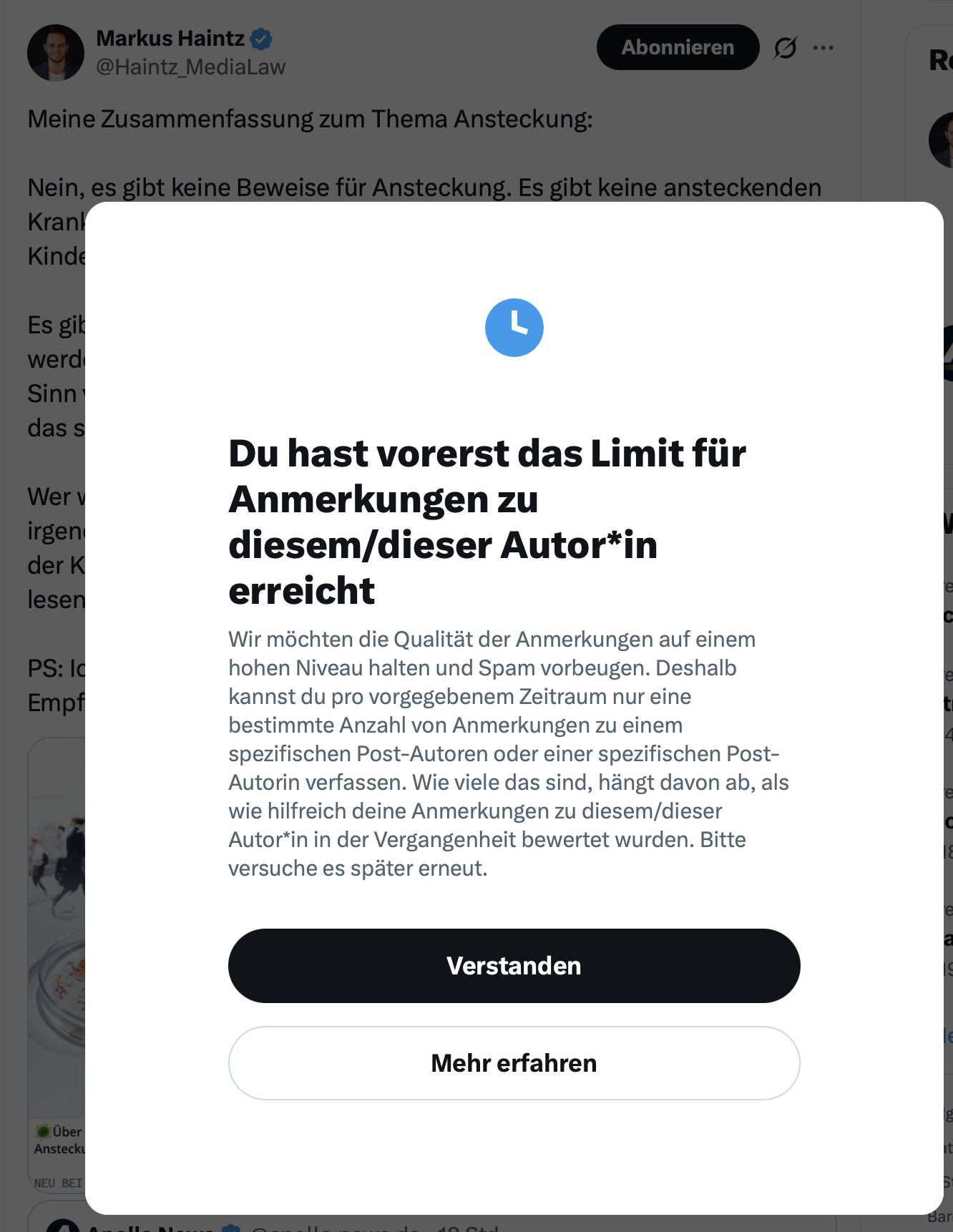
Task: Tap the Verstanden button
Action: [x=514, y=965]
